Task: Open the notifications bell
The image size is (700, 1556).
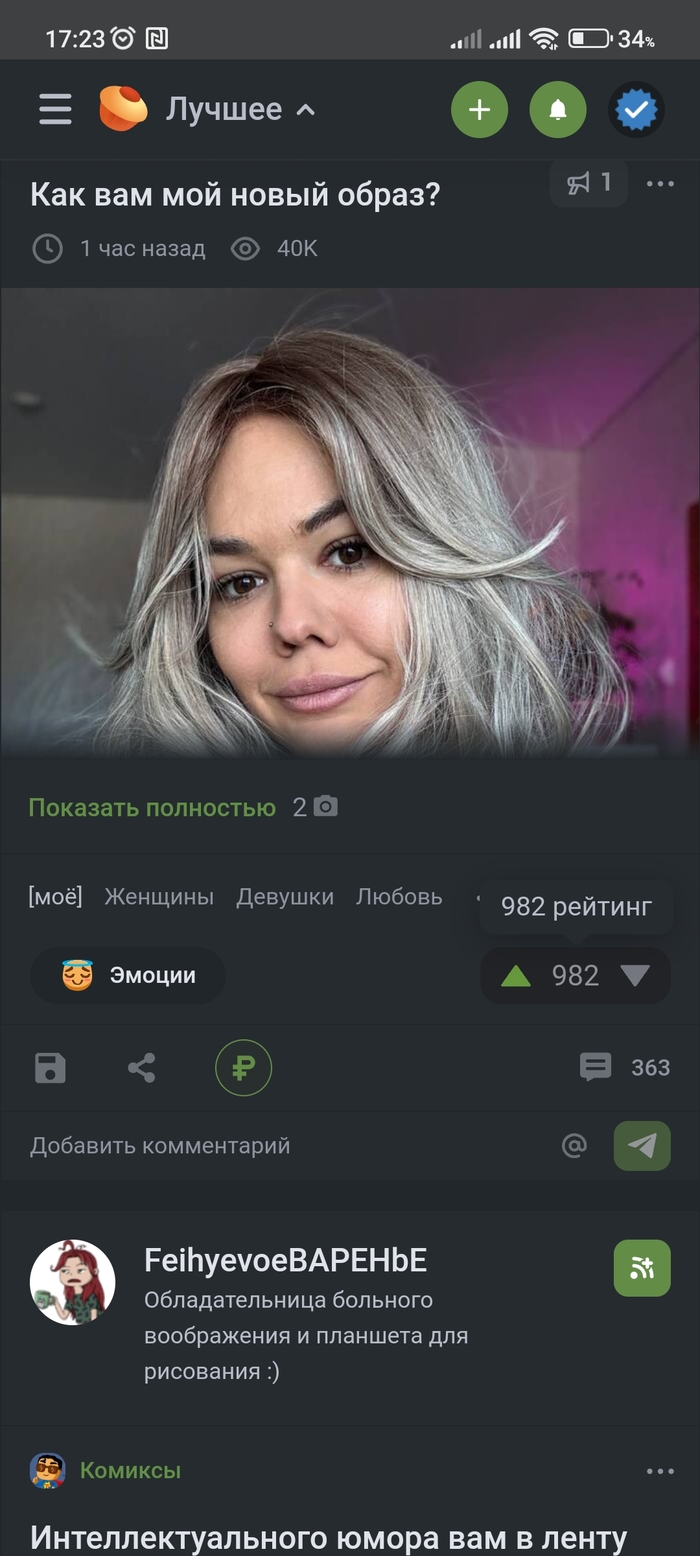Action: 558,109
